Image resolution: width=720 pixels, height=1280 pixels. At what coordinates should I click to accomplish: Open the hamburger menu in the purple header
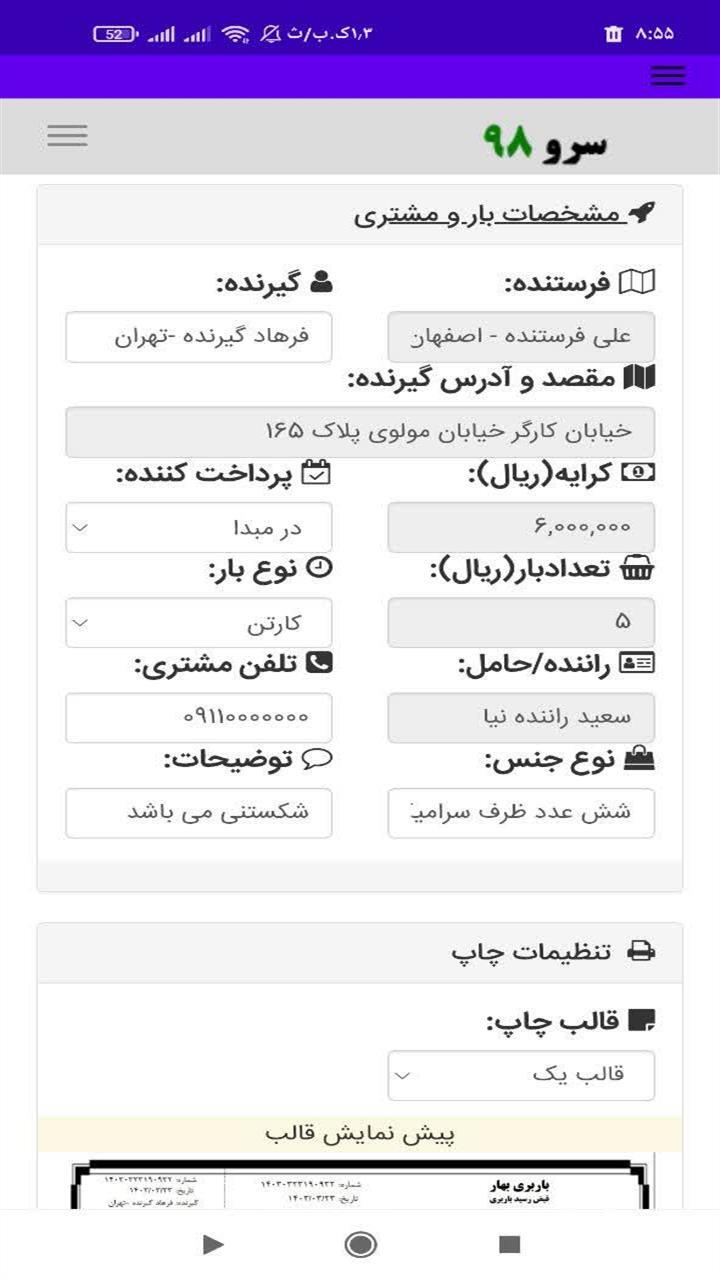click(x=668, y=75)
